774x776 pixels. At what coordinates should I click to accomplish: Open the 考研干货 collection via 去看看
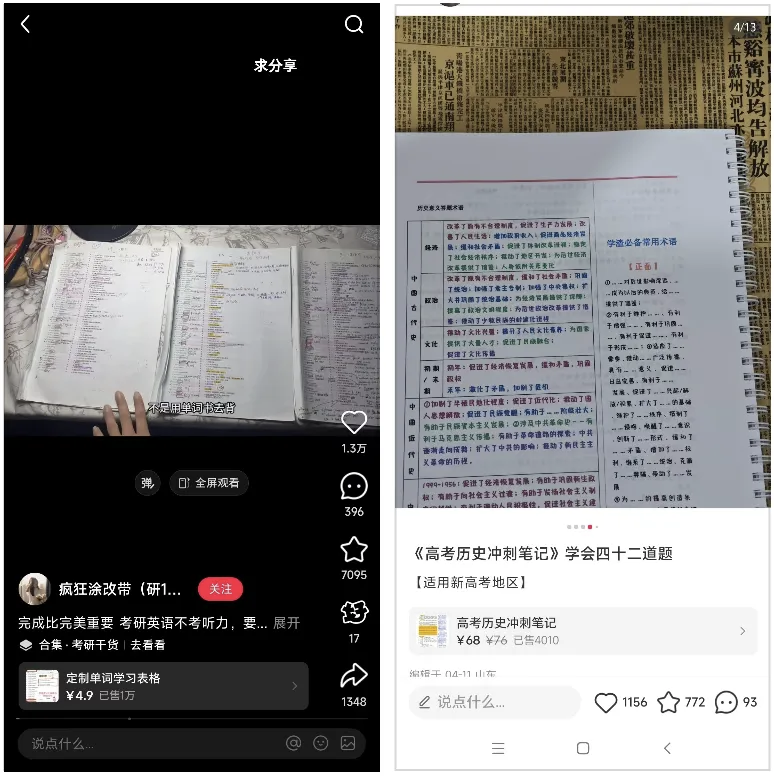(147, 645)
